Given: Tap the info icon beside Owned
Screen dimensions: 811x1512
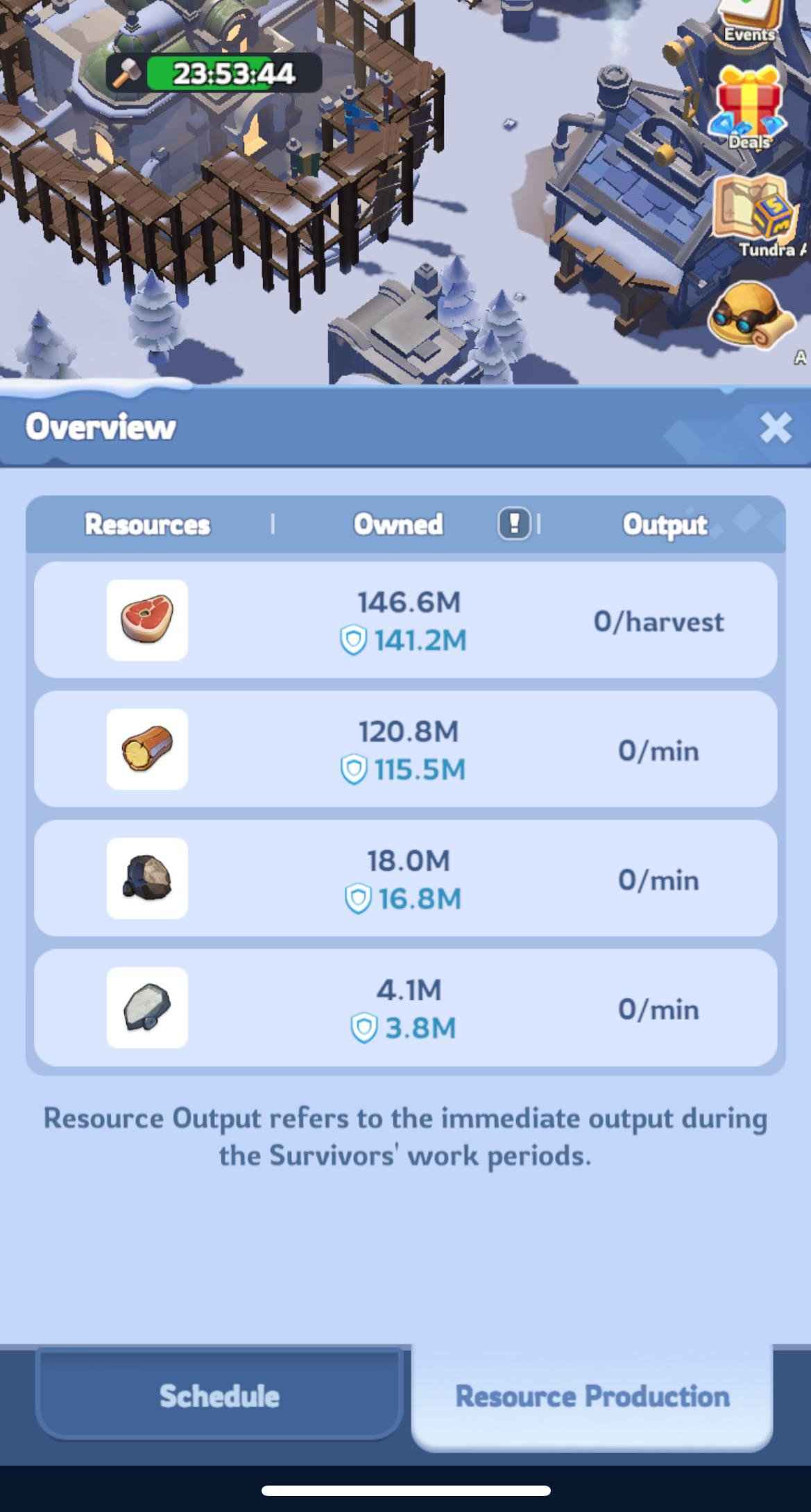Looking at the screenshot, I should pyautogui.click(x=514, y=524).
